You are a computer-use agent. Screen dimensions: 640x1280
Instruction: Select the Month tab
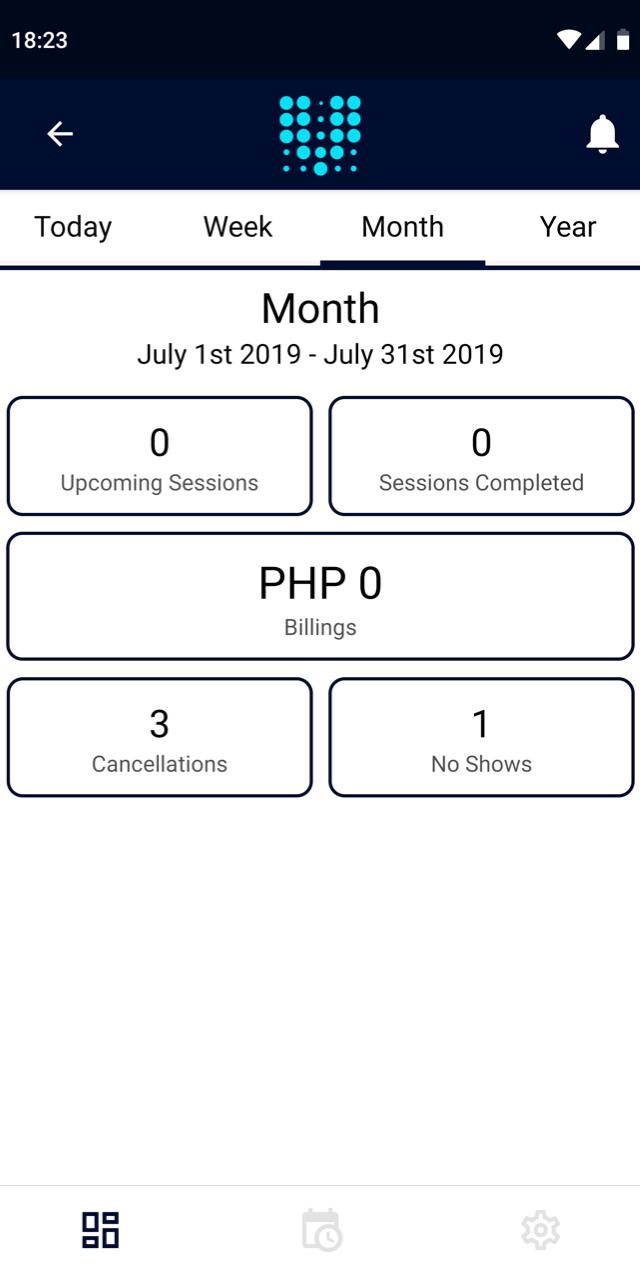(x=403, y=227)
